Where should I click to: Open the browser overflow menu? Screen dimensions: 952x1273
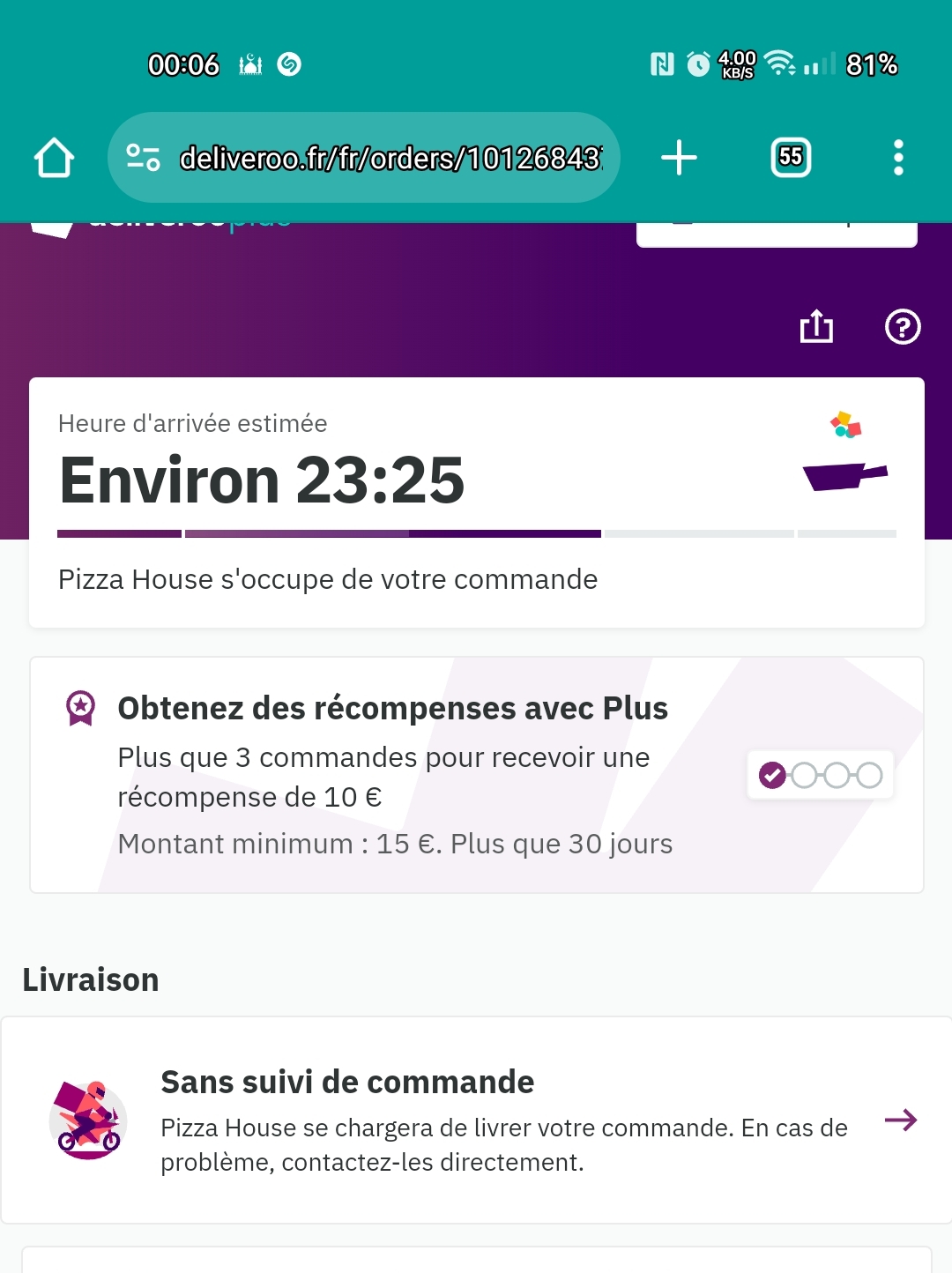(897, 159)
